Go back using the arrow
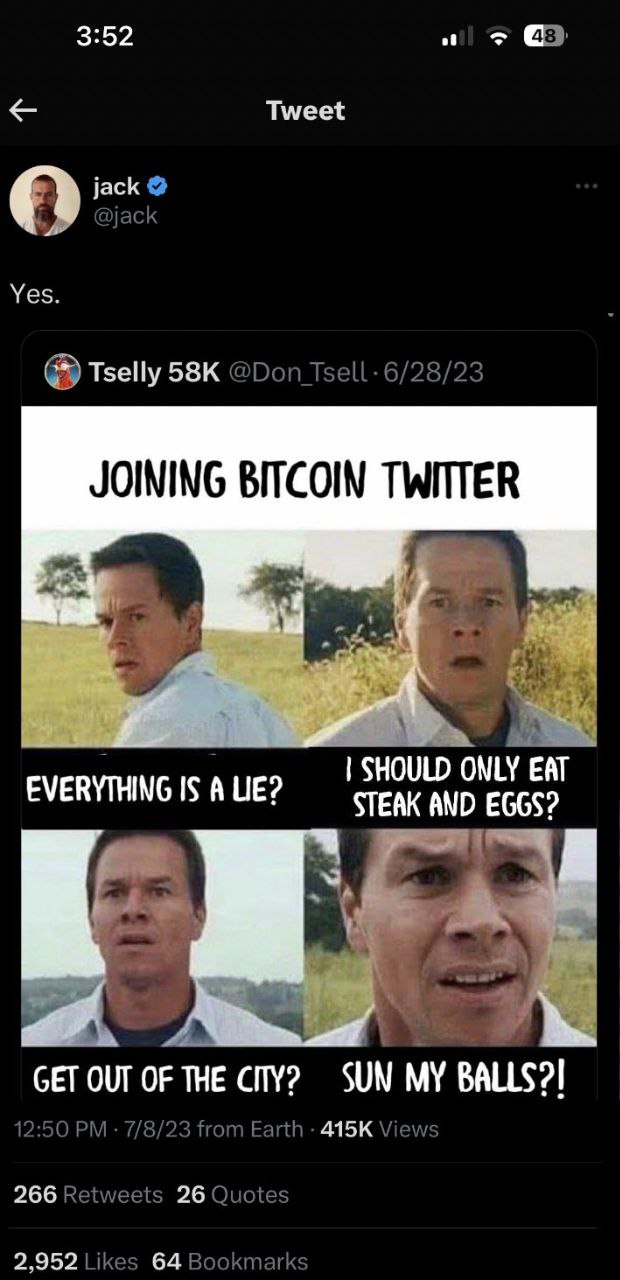Screen dimensions: 620x1280 (x=23, y=111)
